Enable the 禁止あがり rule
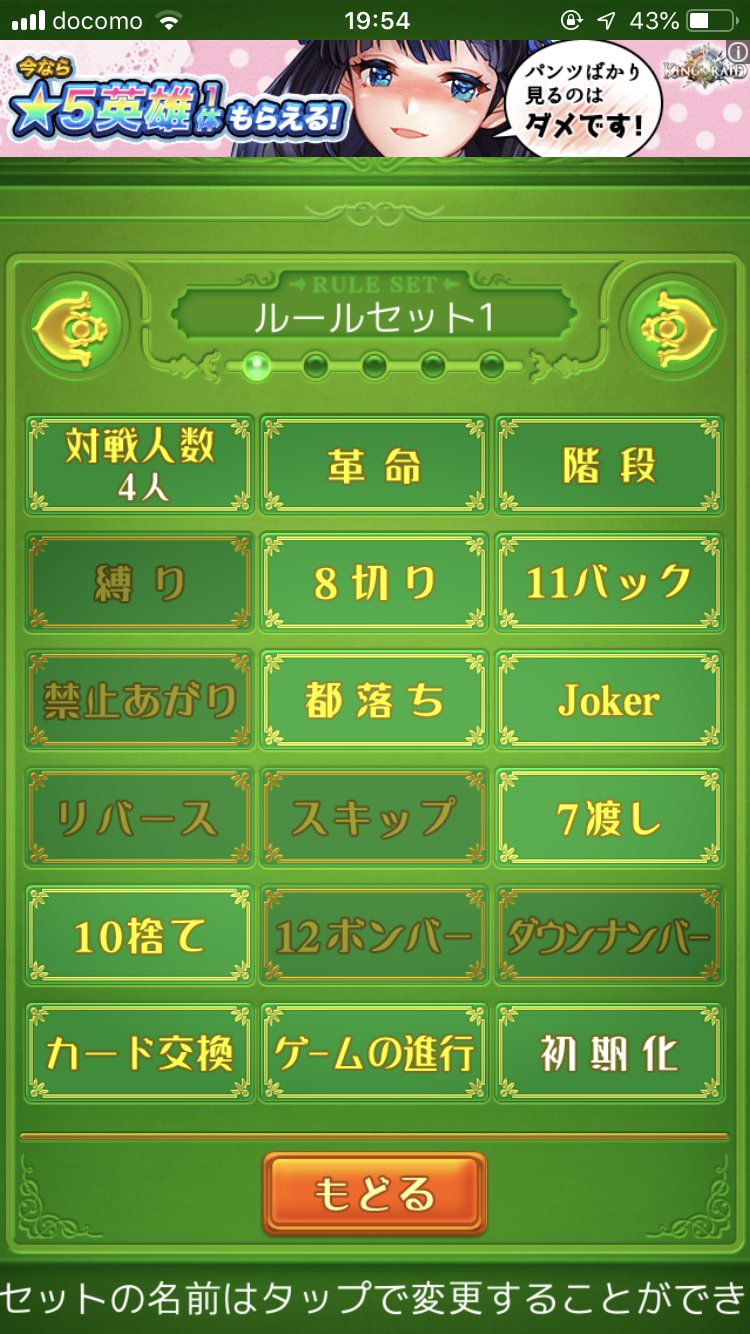 click(139, 701)
